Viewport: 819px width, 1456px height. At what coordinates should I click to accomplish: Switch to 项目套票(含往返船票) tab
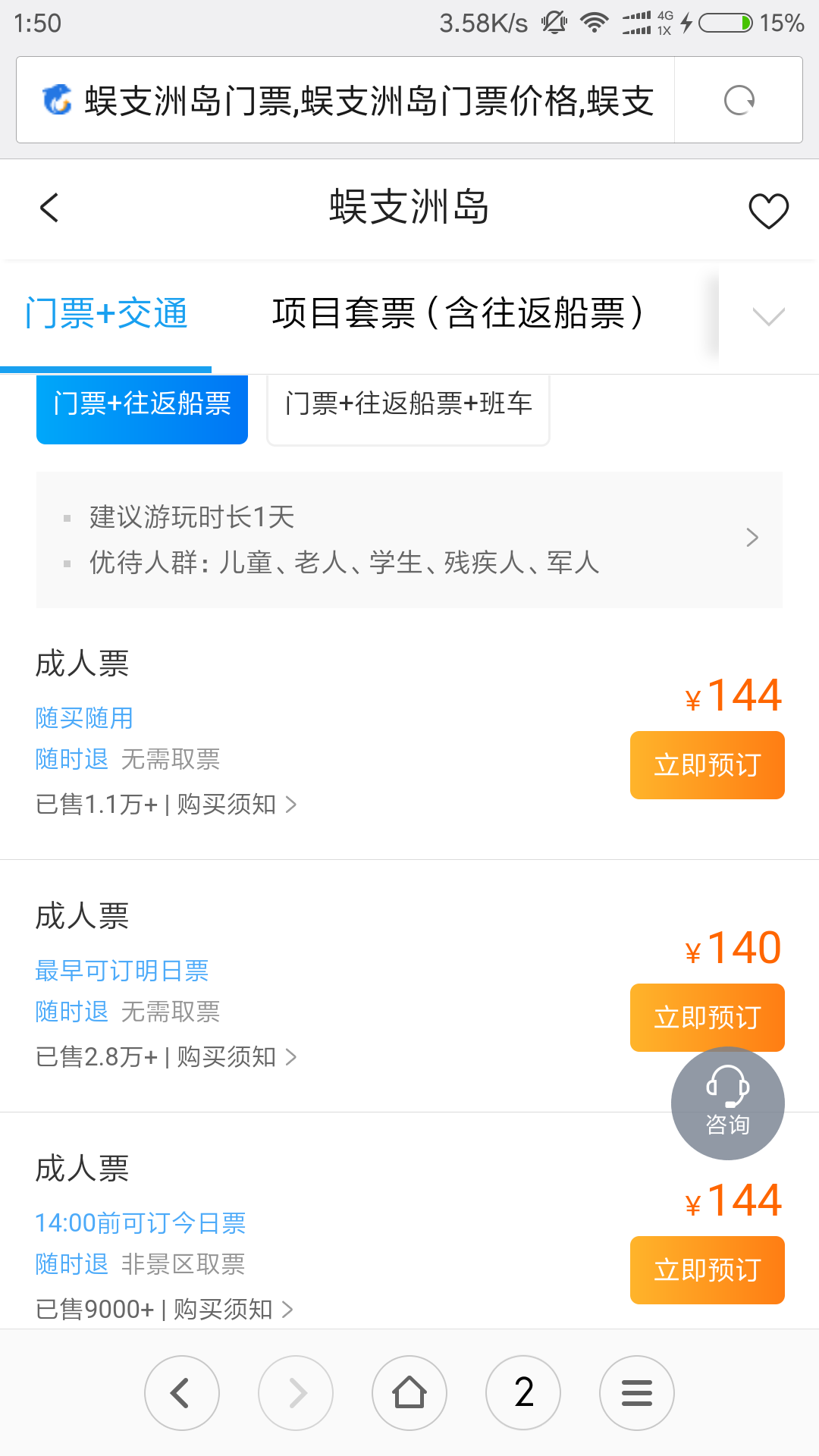pos(459,313)
